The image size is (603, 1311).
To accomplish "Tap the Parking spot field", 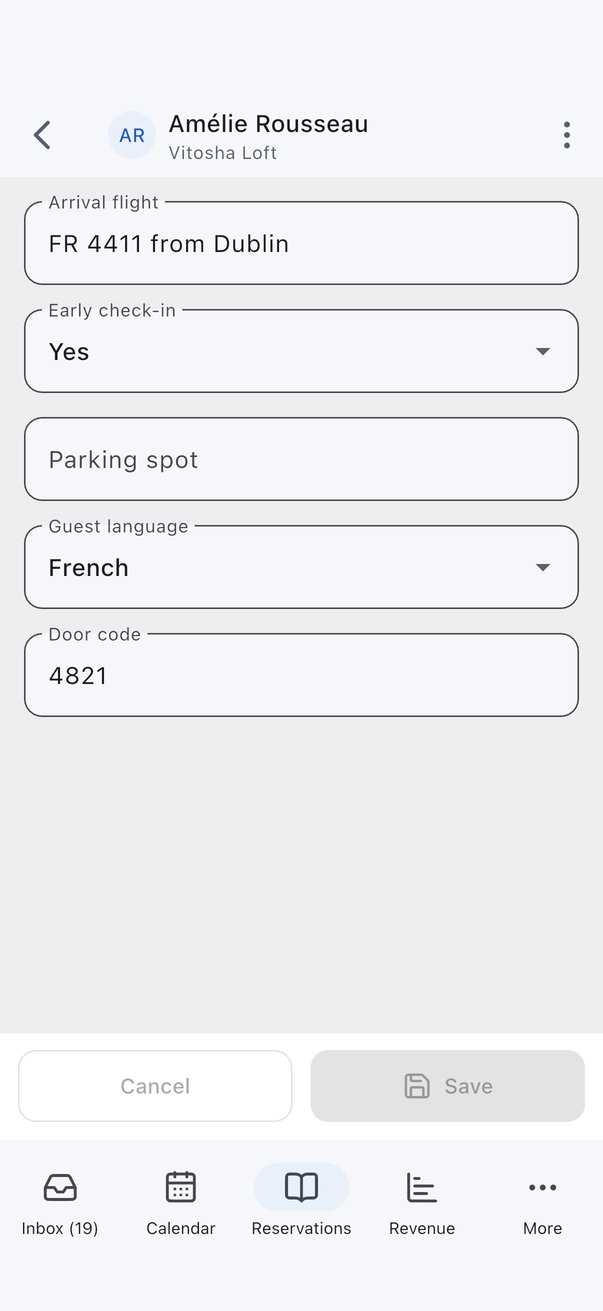I will 301,459.
